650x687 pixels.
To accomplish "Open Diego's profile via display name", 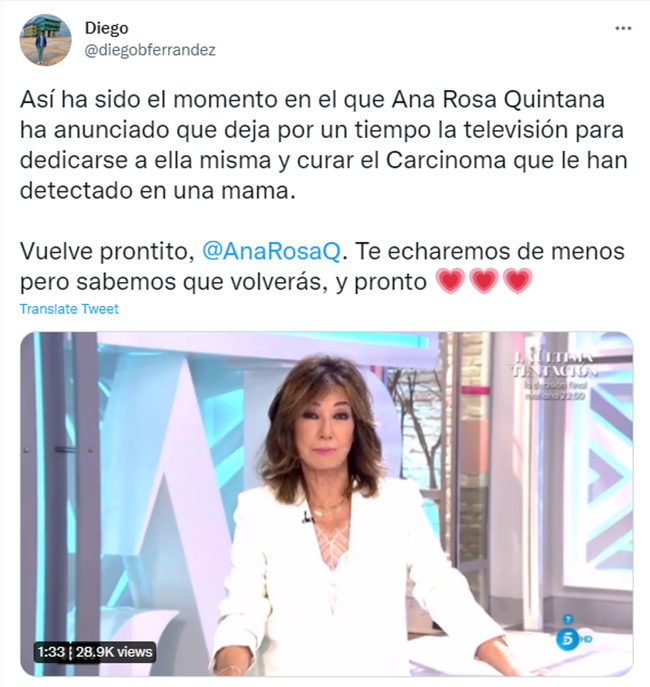I will pyautogui.click(x=106, y=28).
